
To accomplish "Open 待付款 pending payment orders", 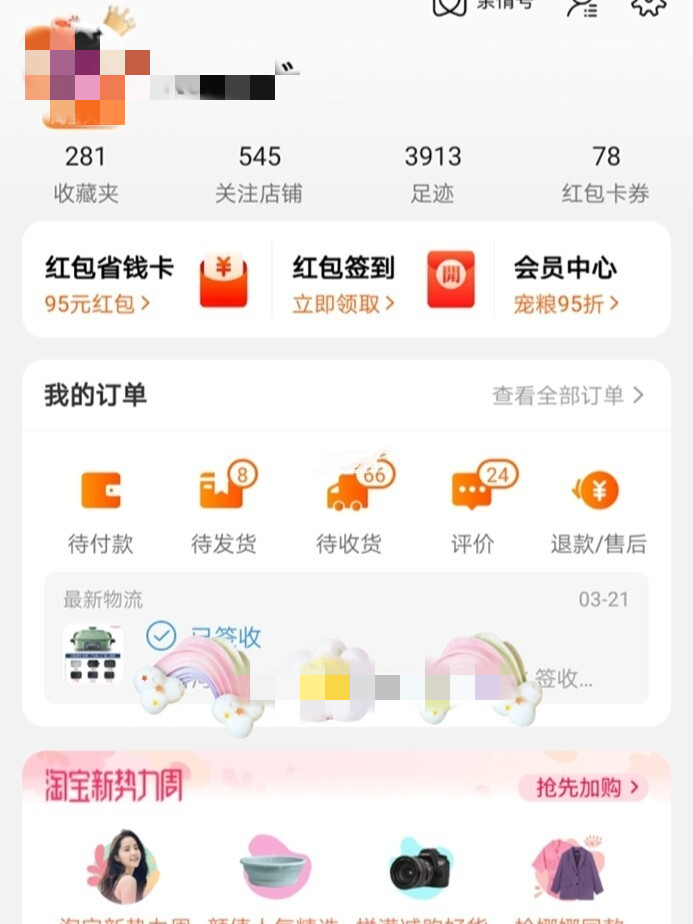I will [x=100, y=511].
